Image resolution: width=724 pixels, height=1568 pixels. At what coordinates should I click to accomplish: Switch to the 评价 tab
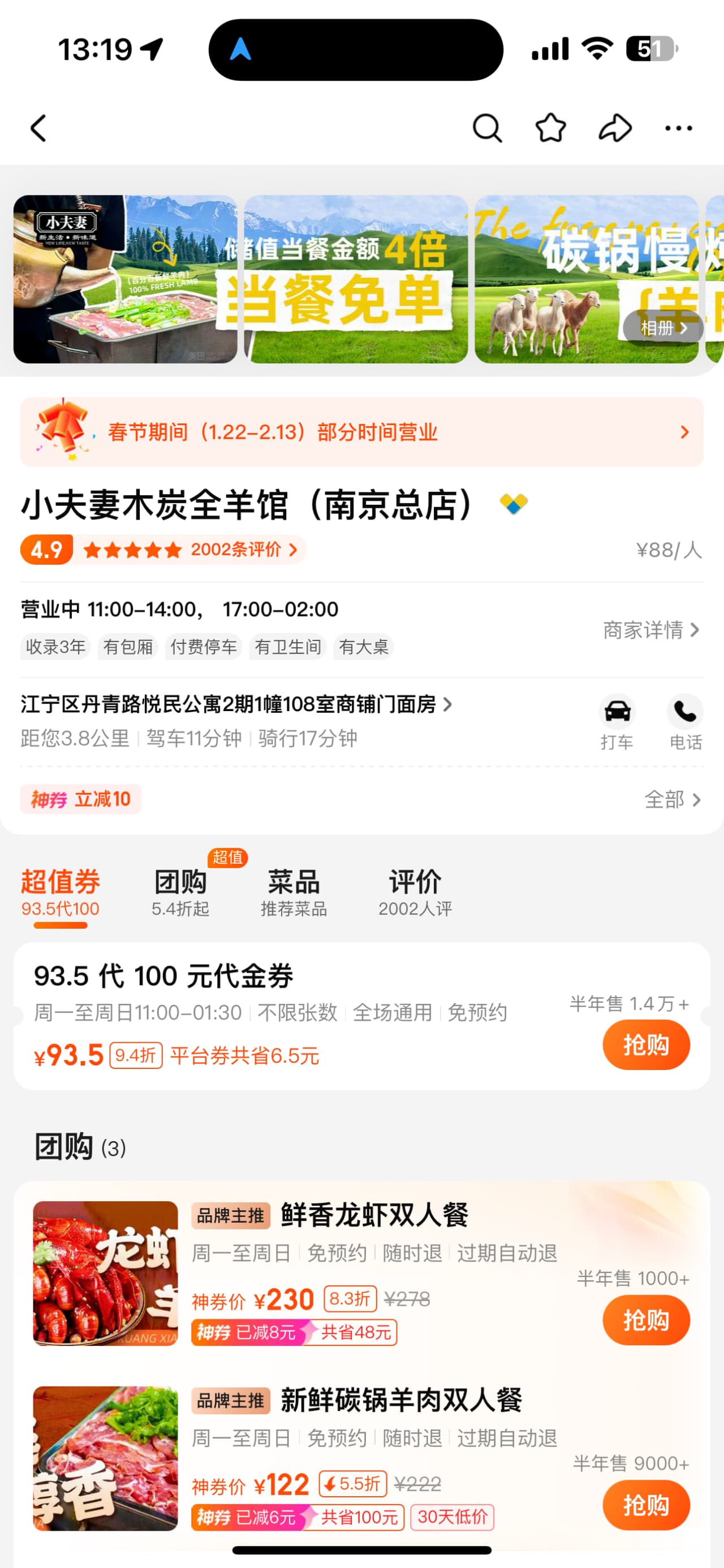415,893
